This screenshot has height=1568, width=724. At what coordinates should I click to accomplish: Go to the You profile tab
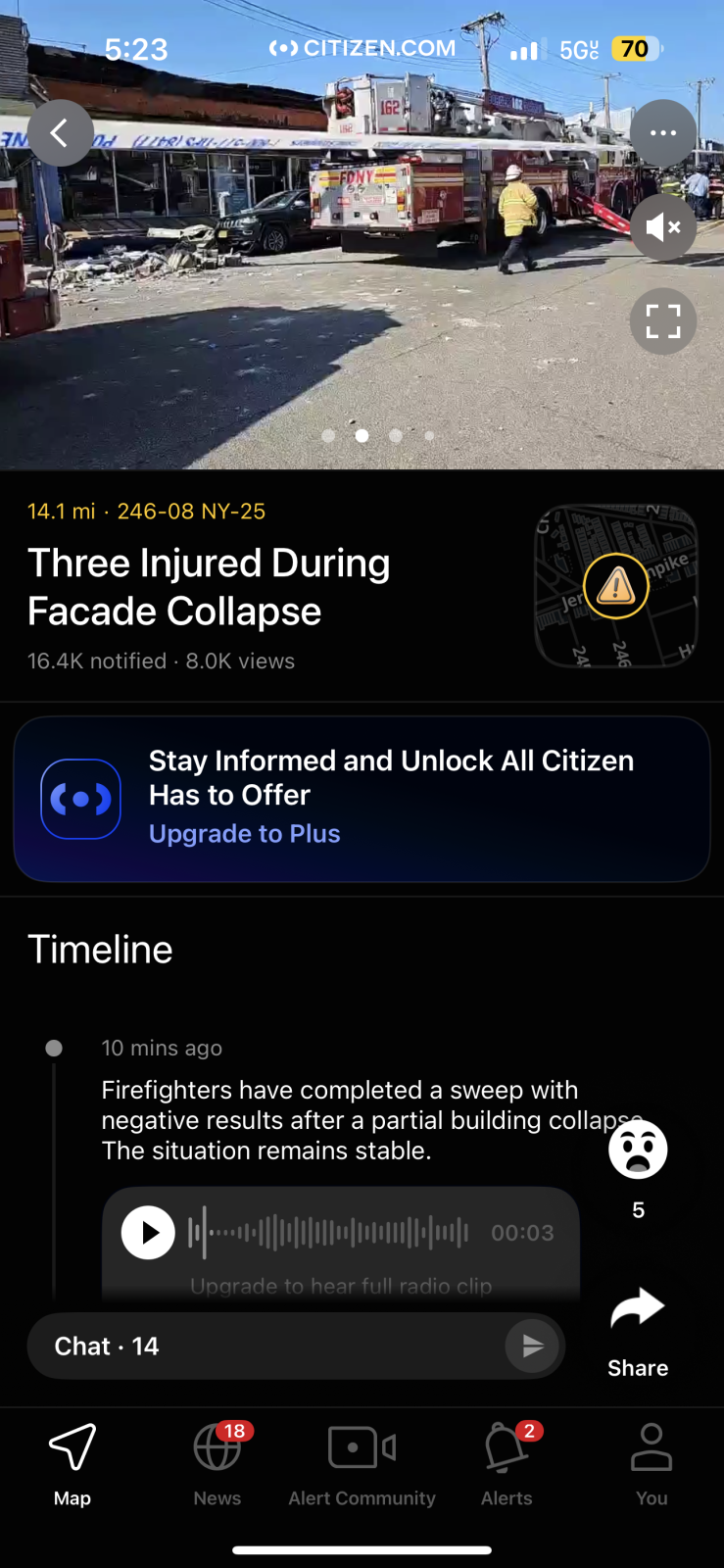click(x=652, y=1464)
